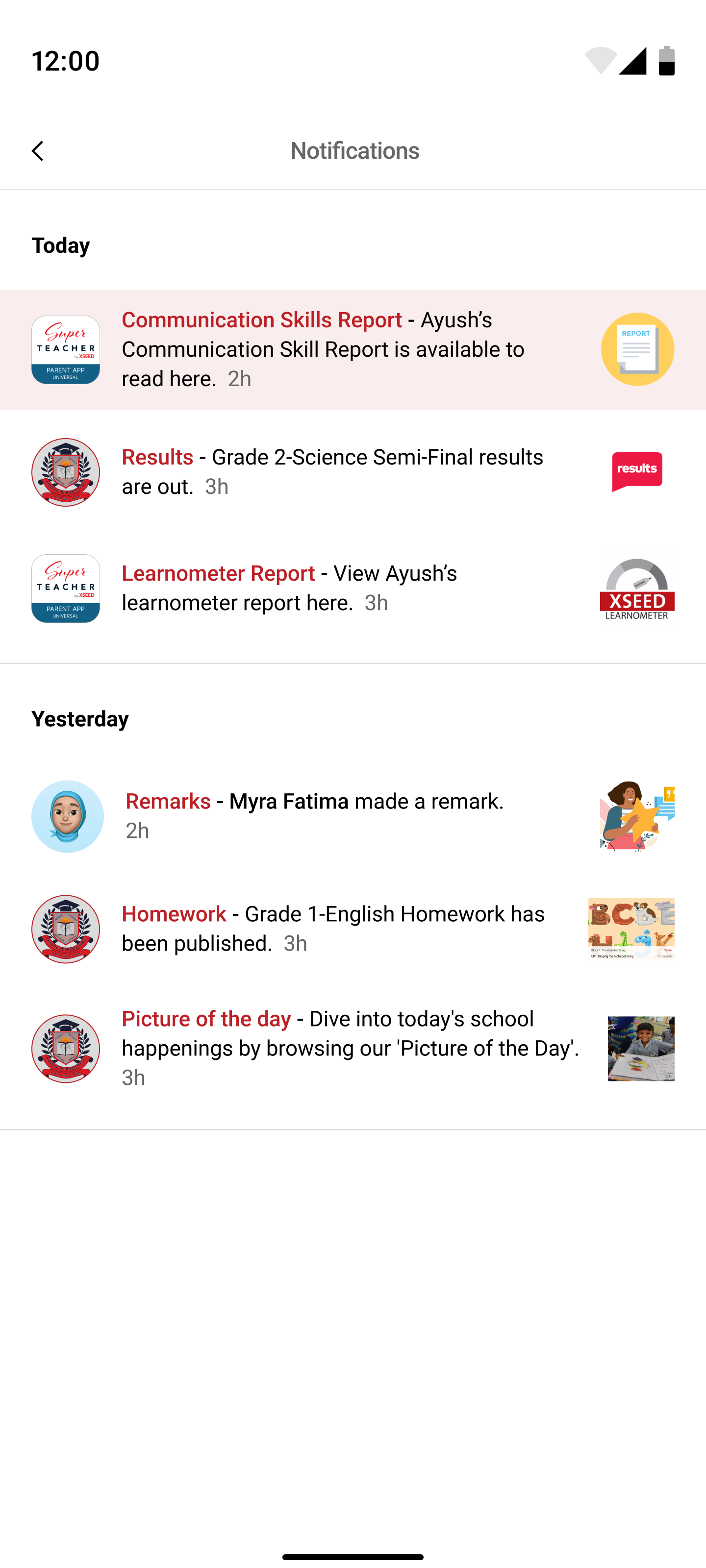
Task: View Ayush's Learnometer Report notification
Action: tap(341, 588)
